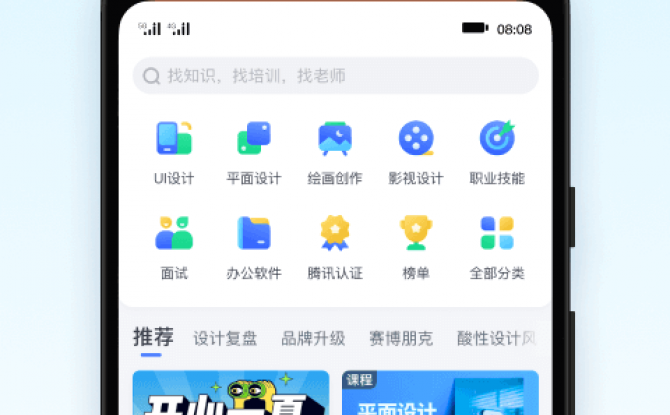The width and height of the screenshot is (670, 415).
Task: Open the 平面设计 category
Action: (254, 152)
